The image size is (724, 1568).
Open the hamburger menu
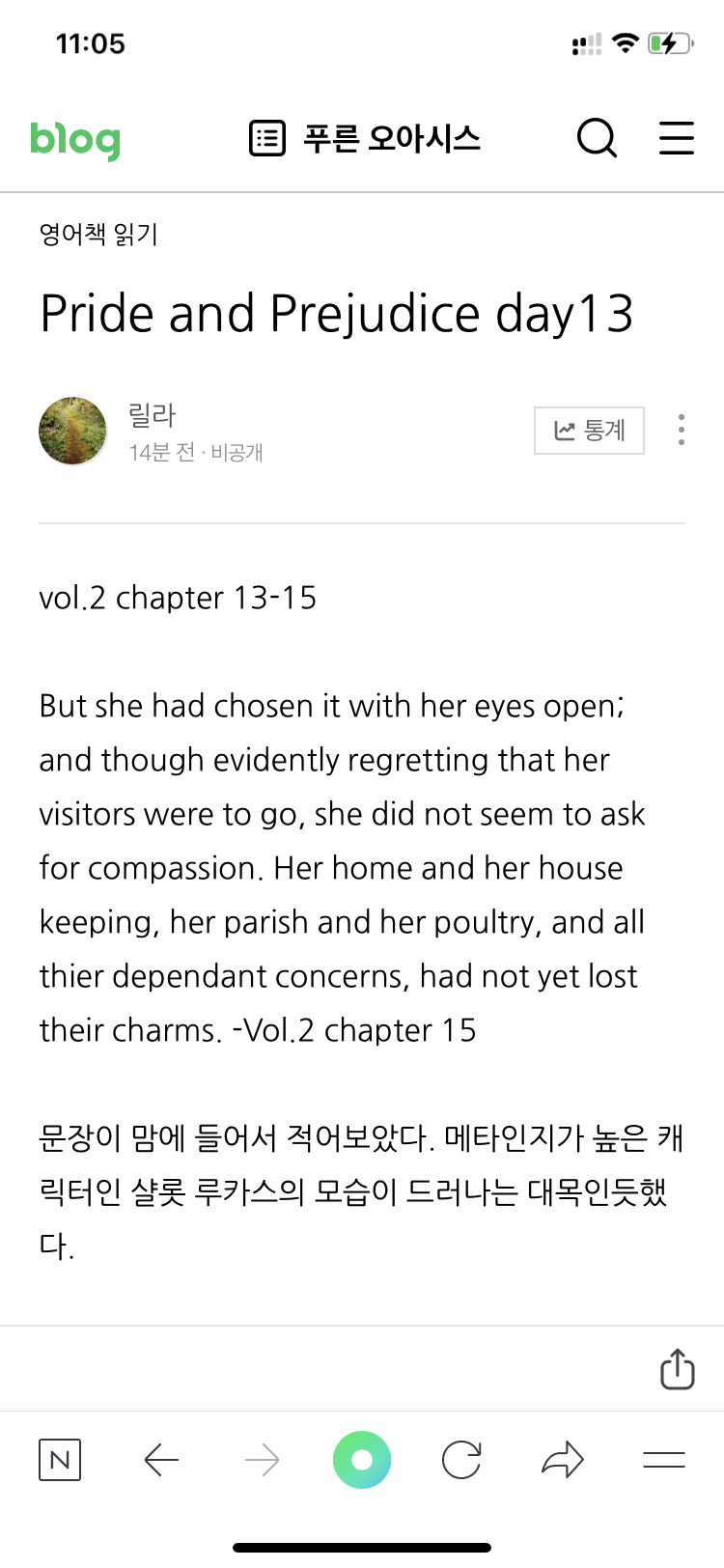tap(677, 138)
